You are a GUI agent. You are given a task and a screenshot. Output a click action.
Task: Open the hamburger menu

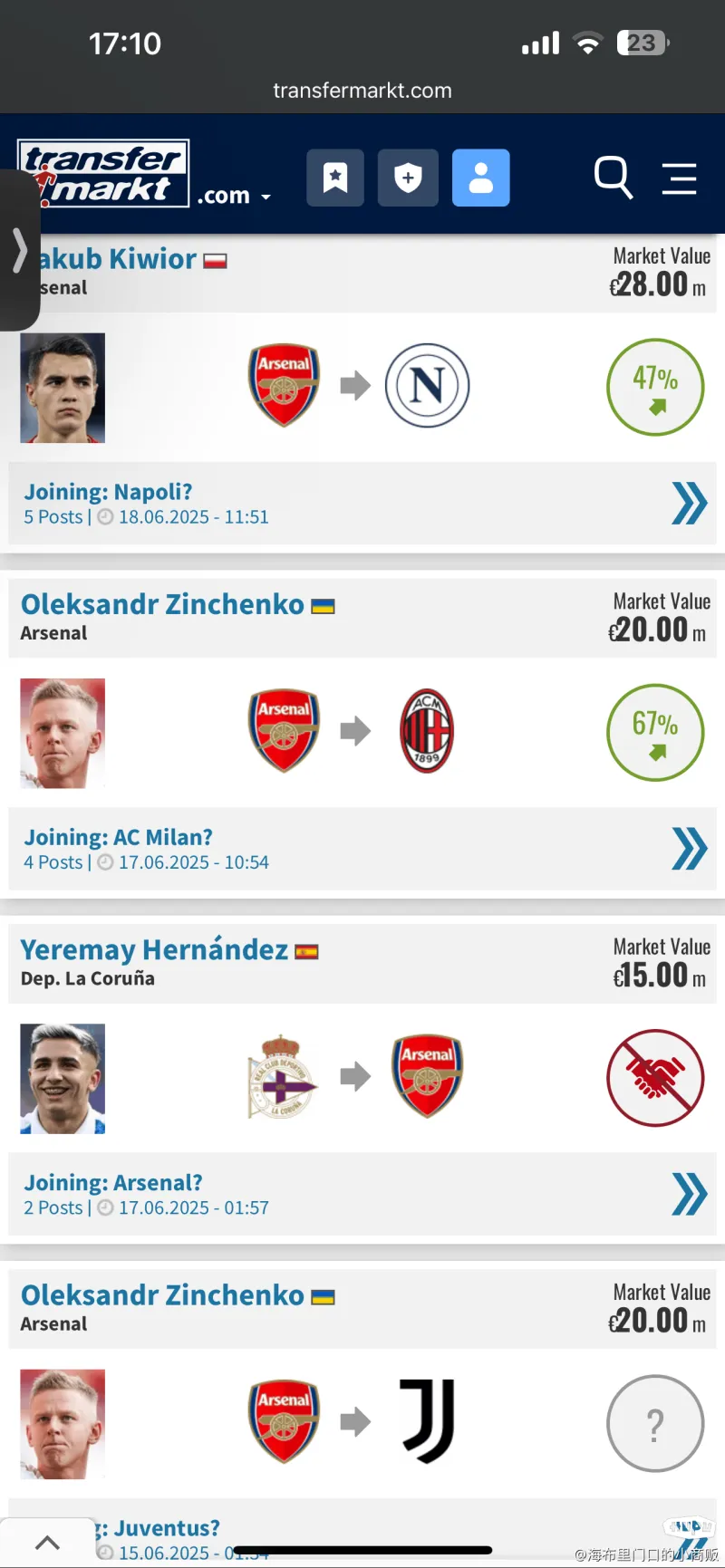679,178
